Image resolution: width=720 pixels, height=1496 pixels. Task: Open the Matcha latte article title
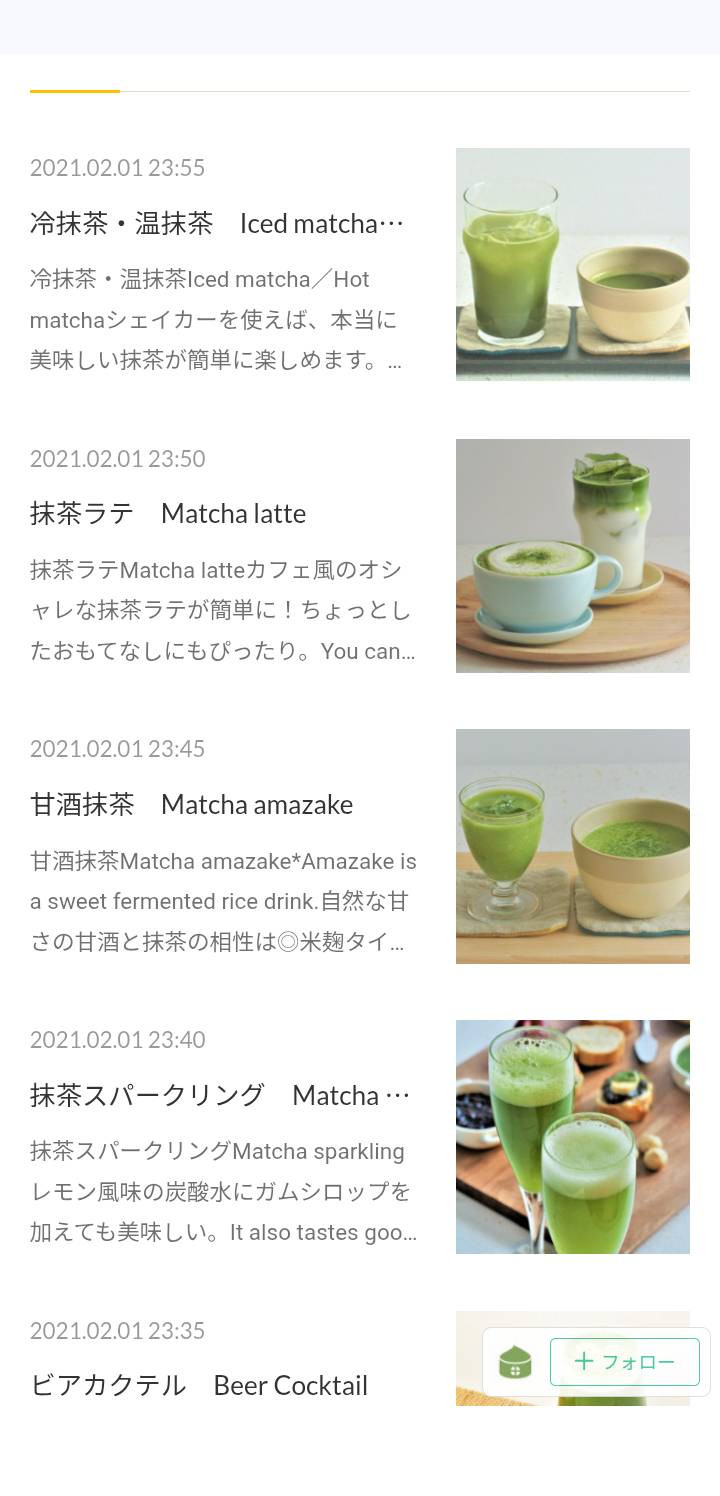pyautogui.click(x=168, y=514)
